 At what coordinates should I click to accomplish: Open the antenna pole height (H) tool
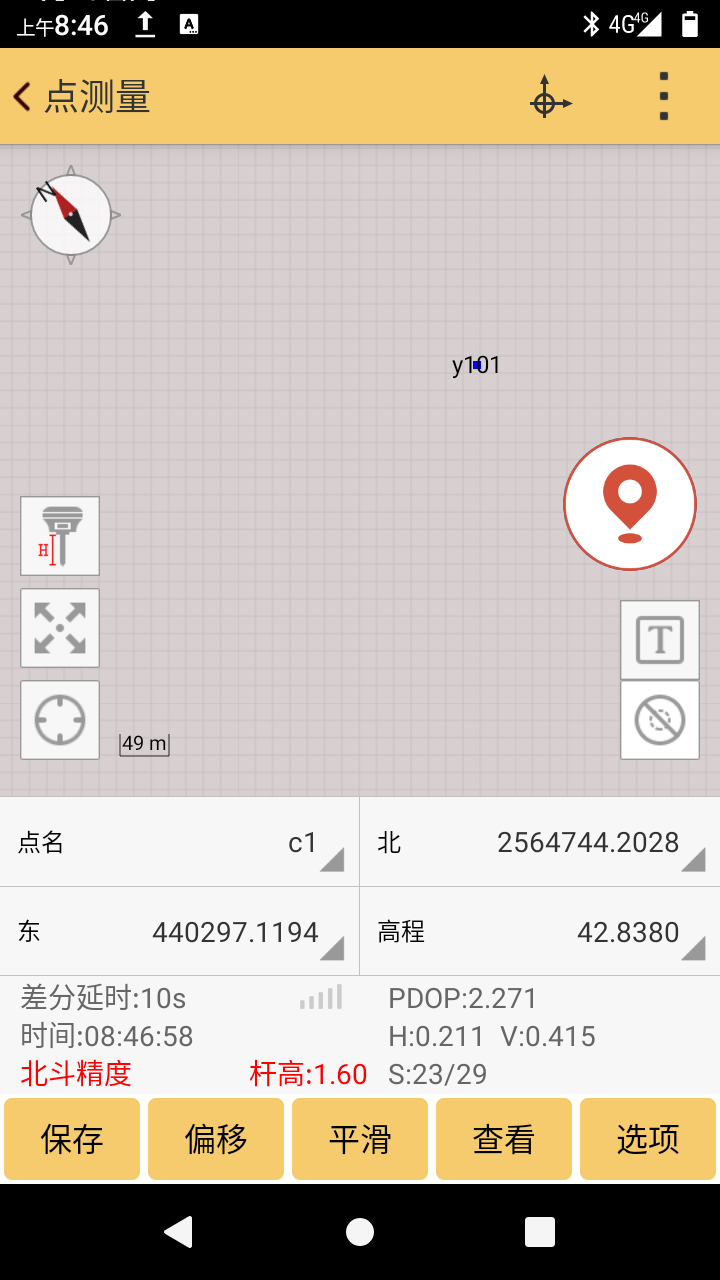(x=59, y=536)
